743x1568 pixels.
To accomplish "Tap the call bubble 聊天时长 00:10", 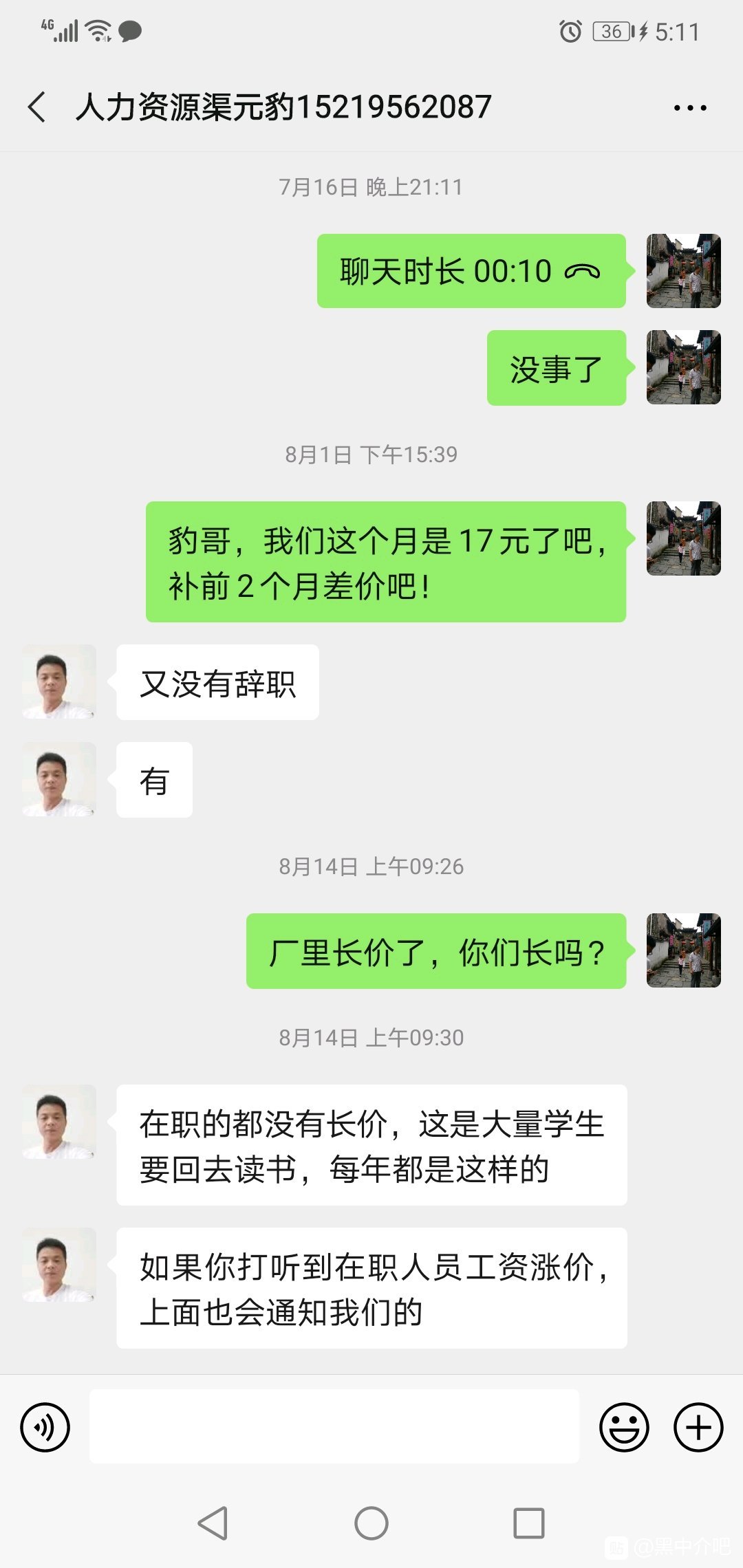I will 471,271.
